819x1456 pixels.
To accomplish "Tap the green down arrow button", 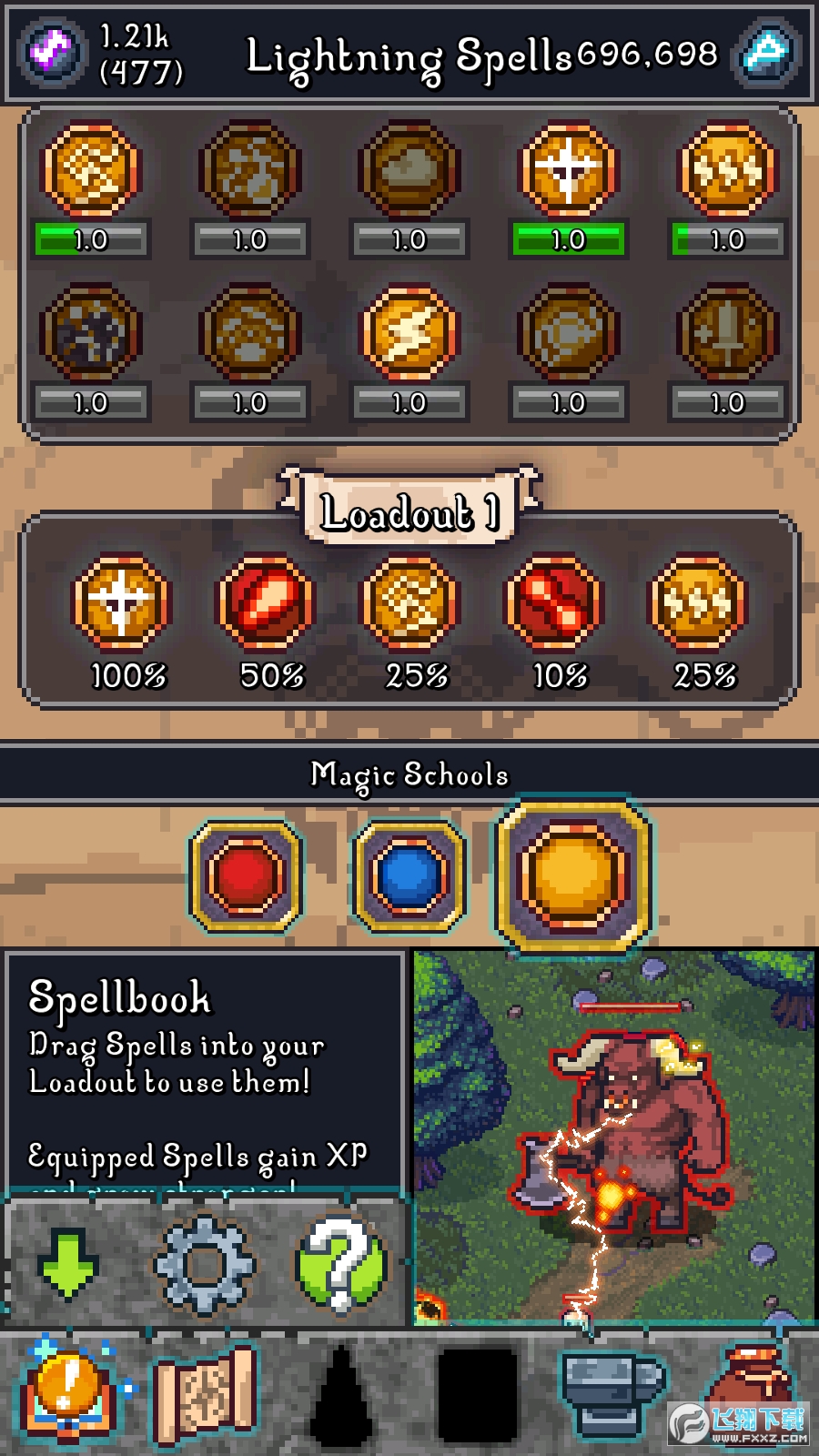I will coord(68,1263).
